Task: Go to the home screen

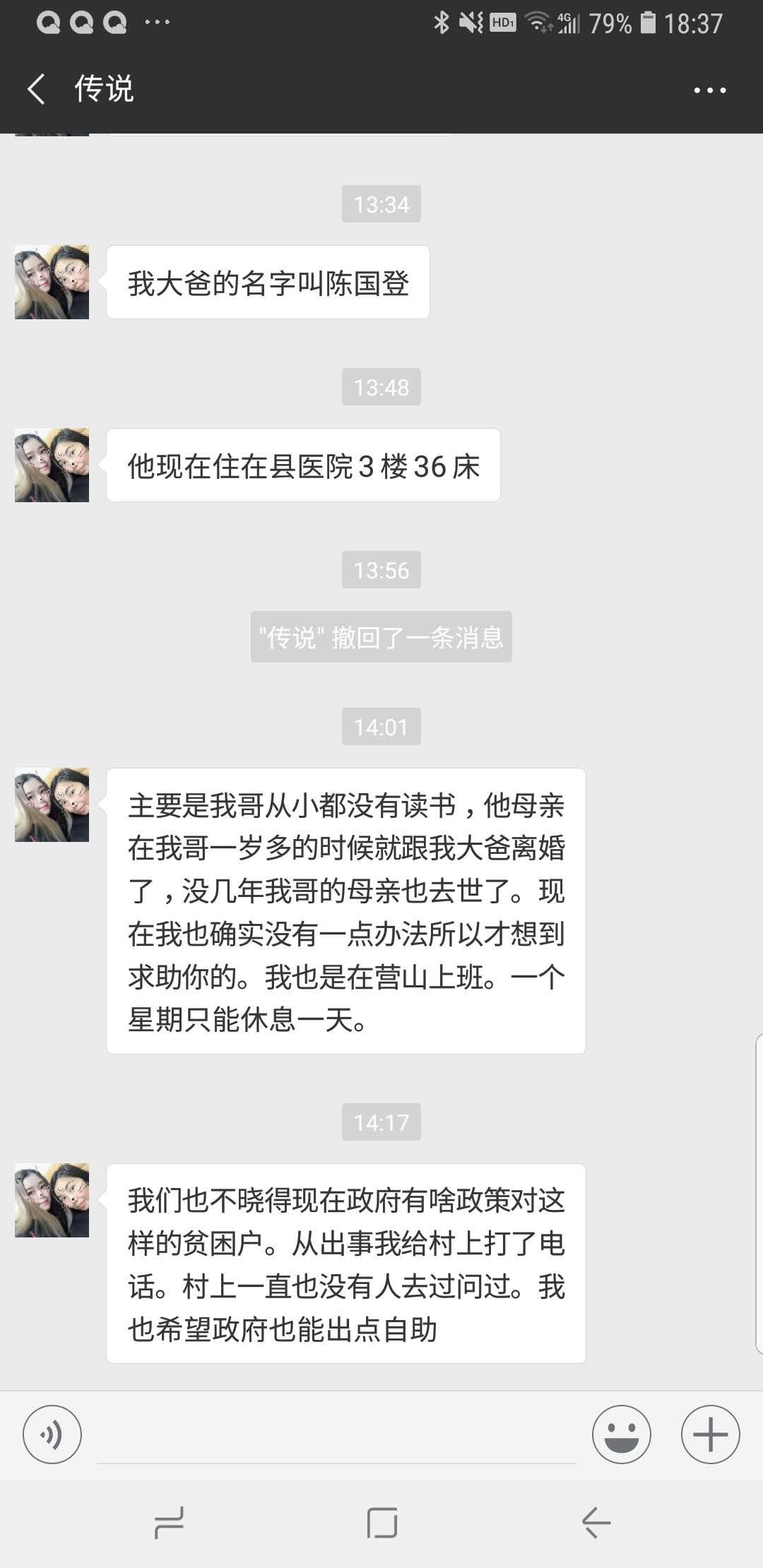Action: coord(381,1522)
